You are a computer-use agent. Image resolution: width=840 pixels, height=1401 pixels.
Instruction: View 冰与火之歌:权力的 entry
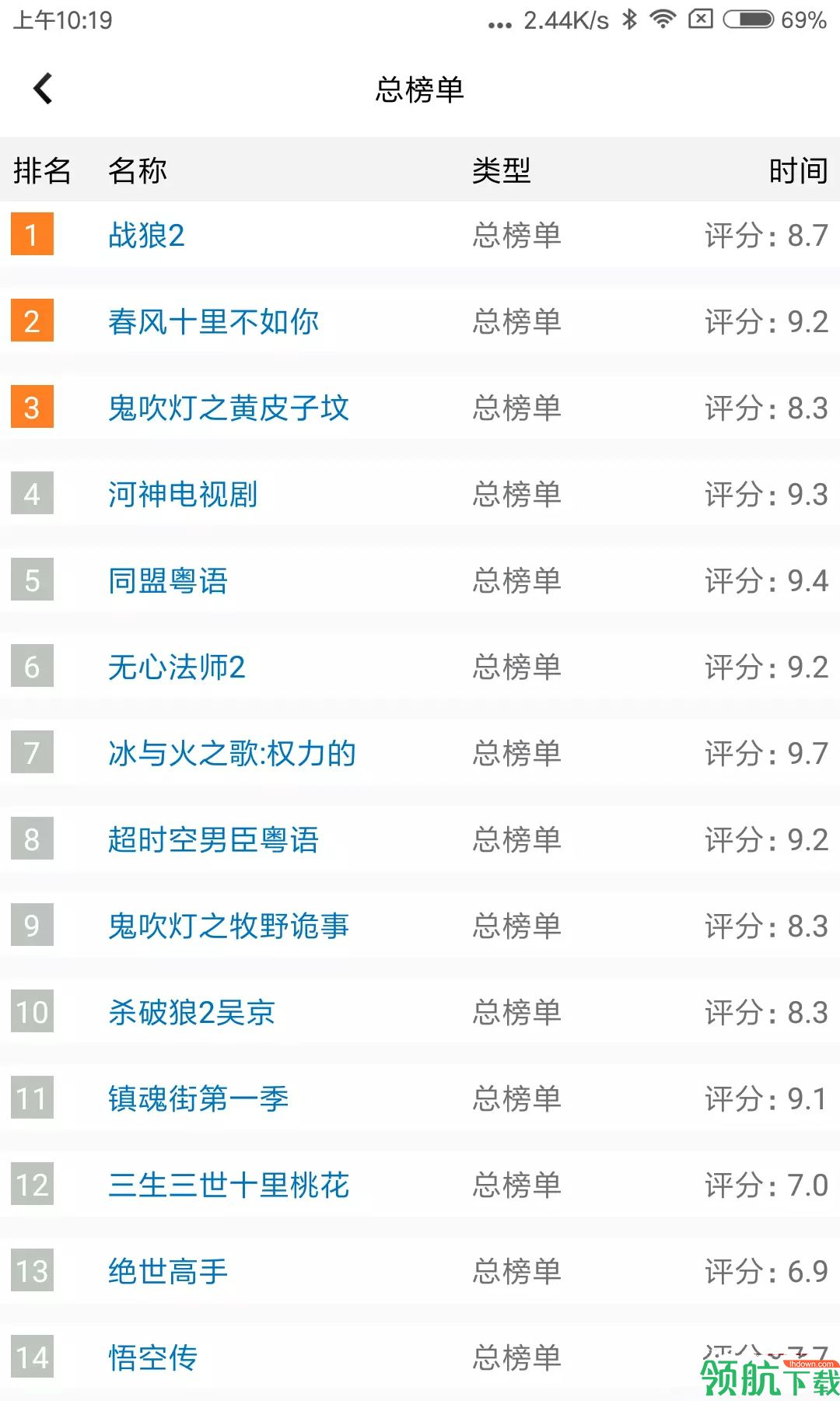click(232, 753)
